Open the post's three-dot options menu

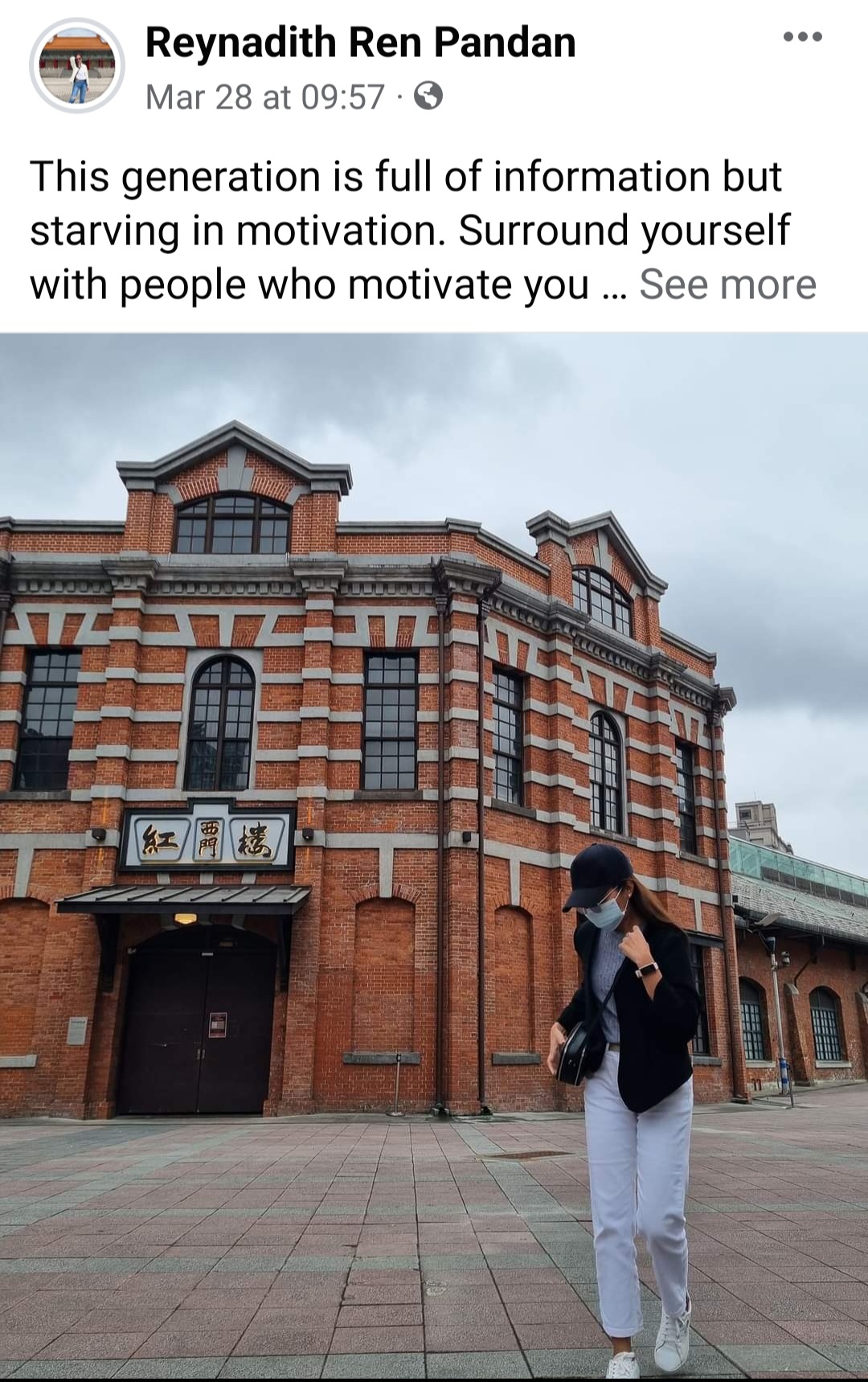click(x=802, y=37)
